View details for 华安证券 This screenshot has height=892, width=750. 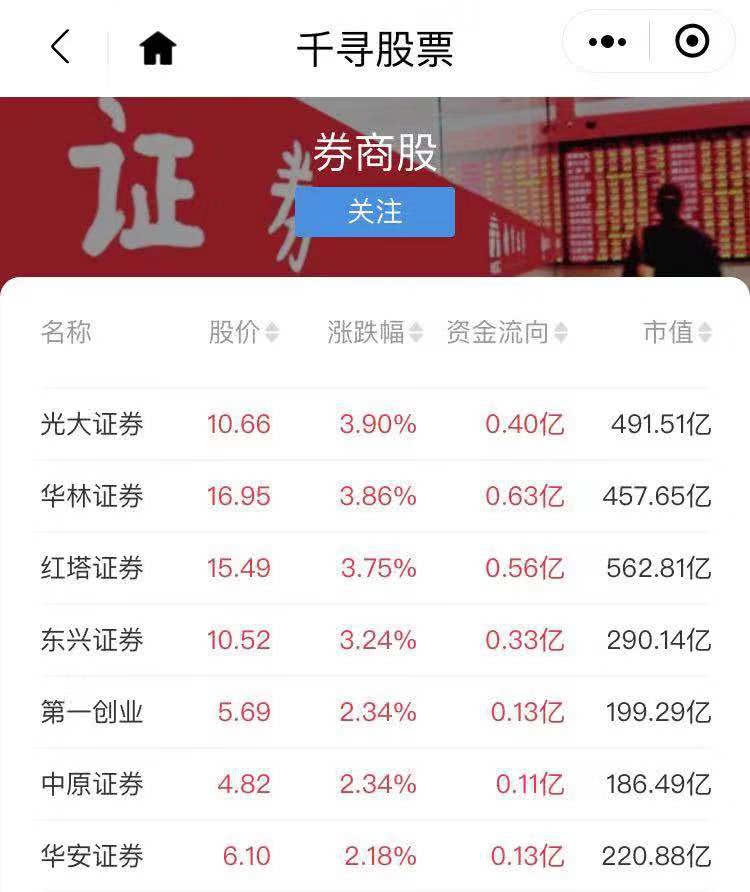pos(92,857)
